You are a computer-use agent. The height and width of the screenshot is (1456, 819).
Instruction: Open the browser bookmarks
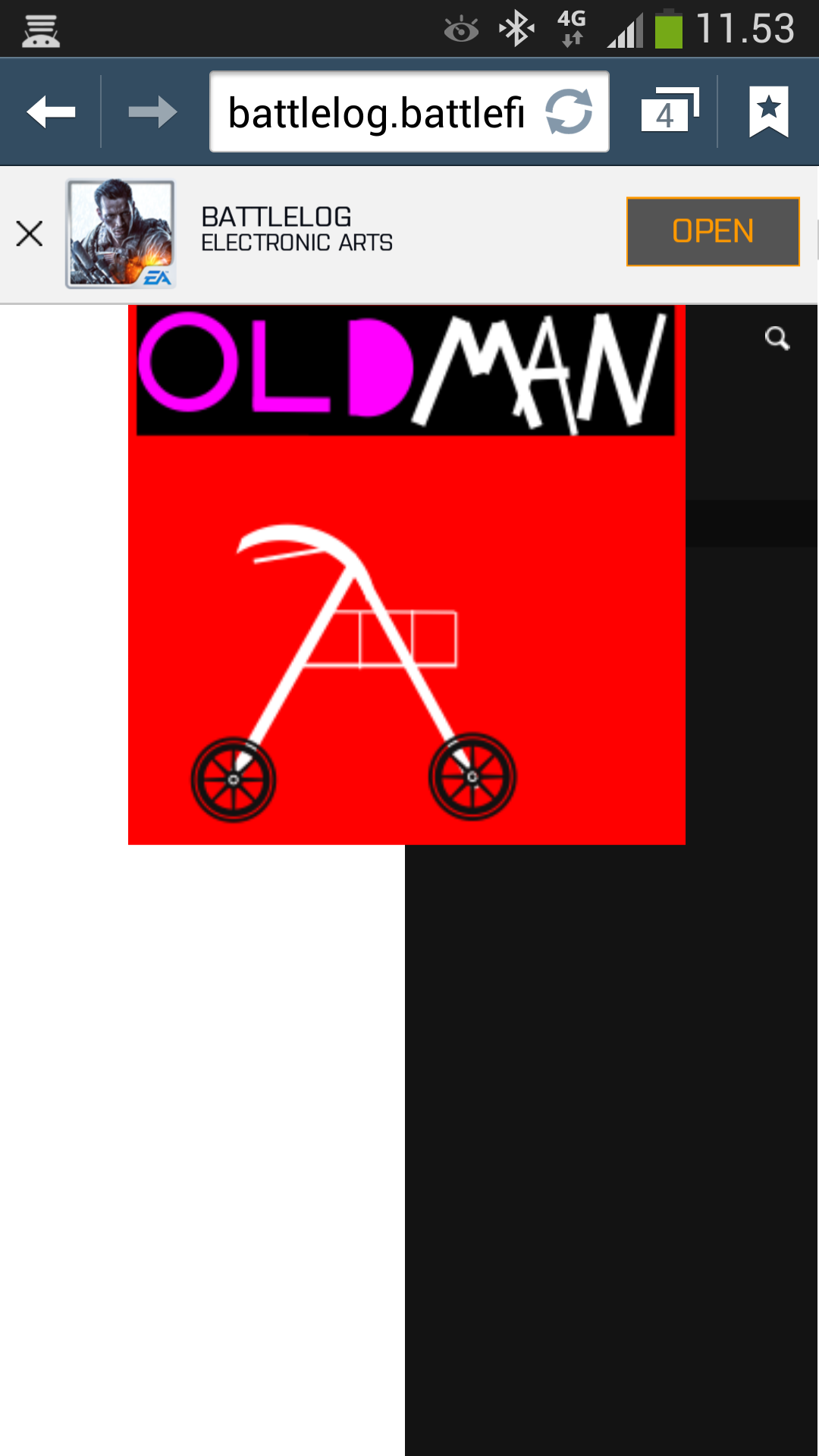769,111
